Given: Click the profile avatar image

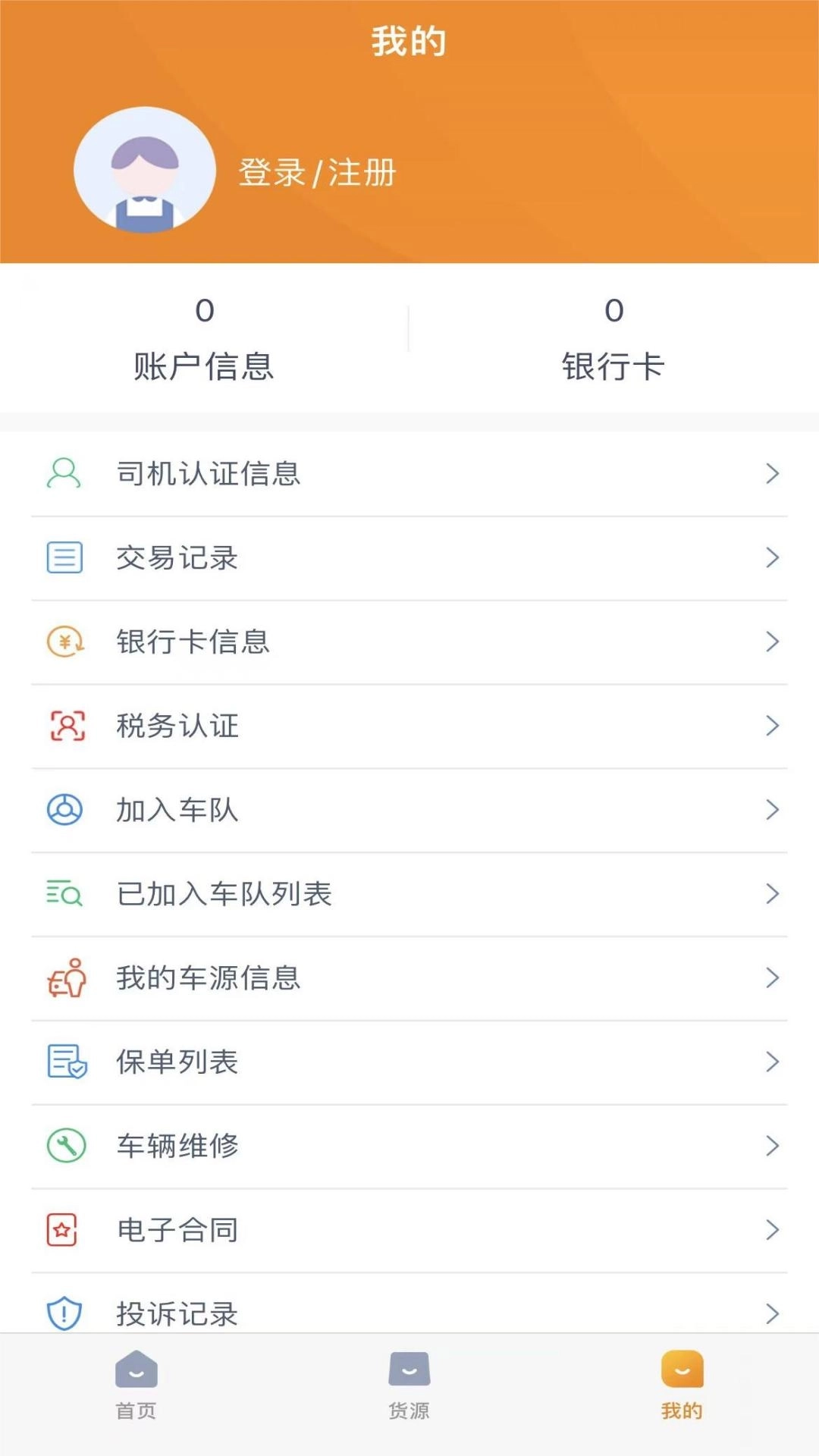Looking at the screenshot, I should click(145, 171).
